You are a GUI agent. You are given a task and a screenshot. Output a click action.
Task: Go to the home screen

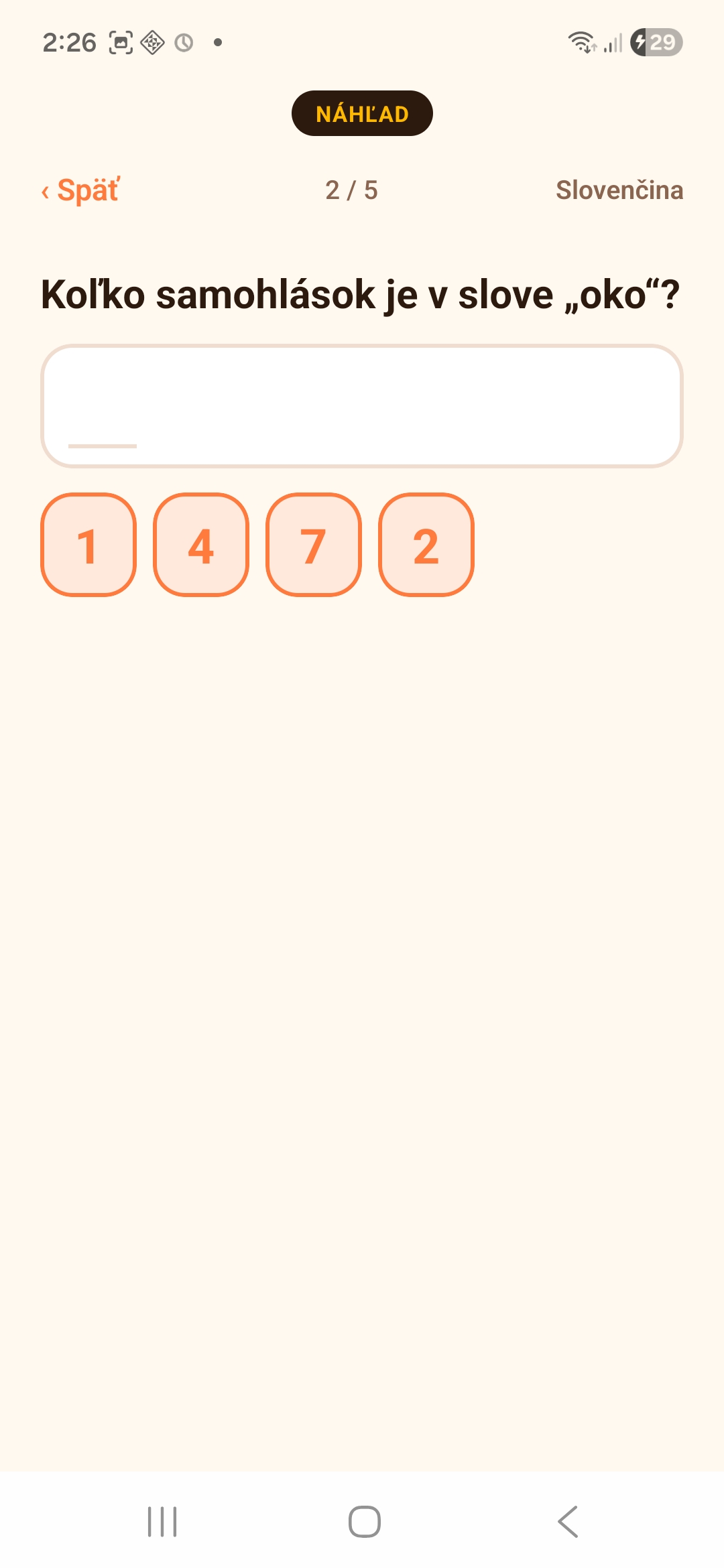(x=365, y=1522)
